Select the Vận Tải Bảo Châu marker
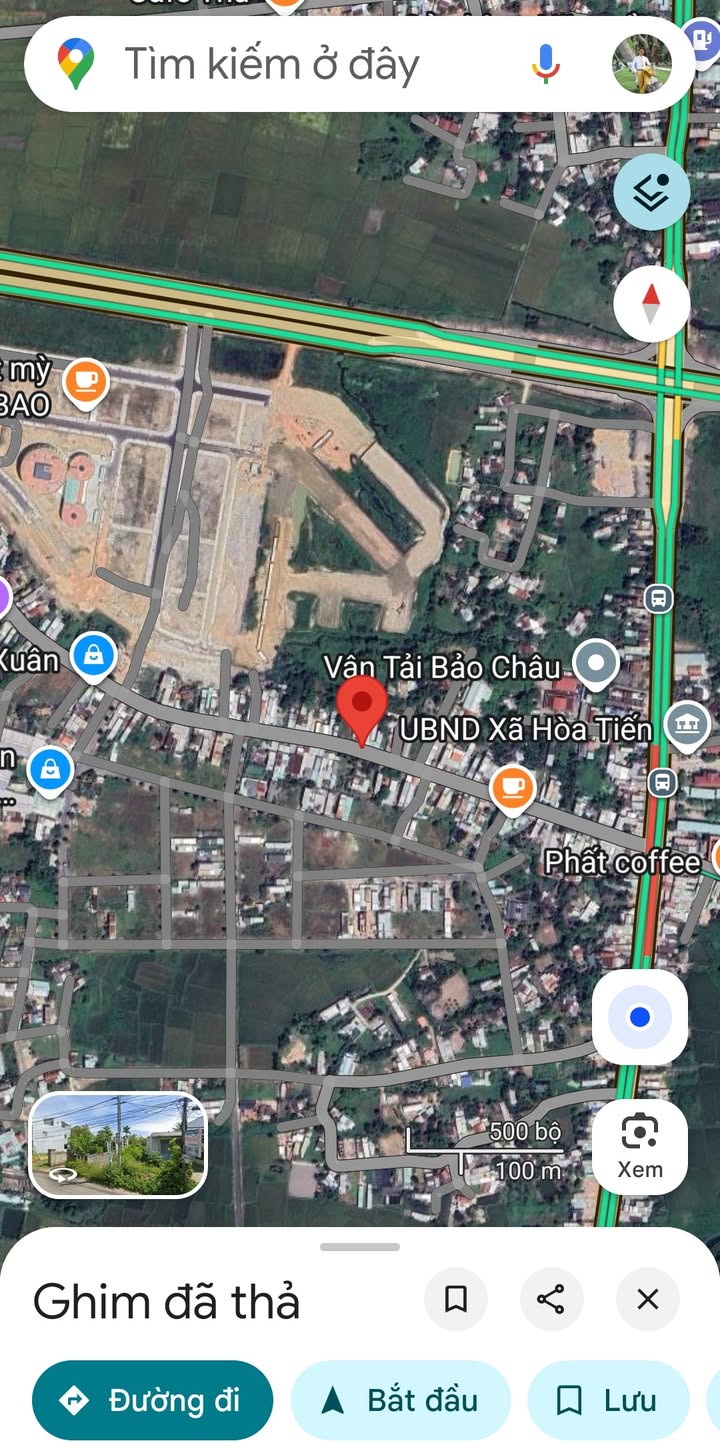This screenshot has width=720, height=1443. pos(597,662)
